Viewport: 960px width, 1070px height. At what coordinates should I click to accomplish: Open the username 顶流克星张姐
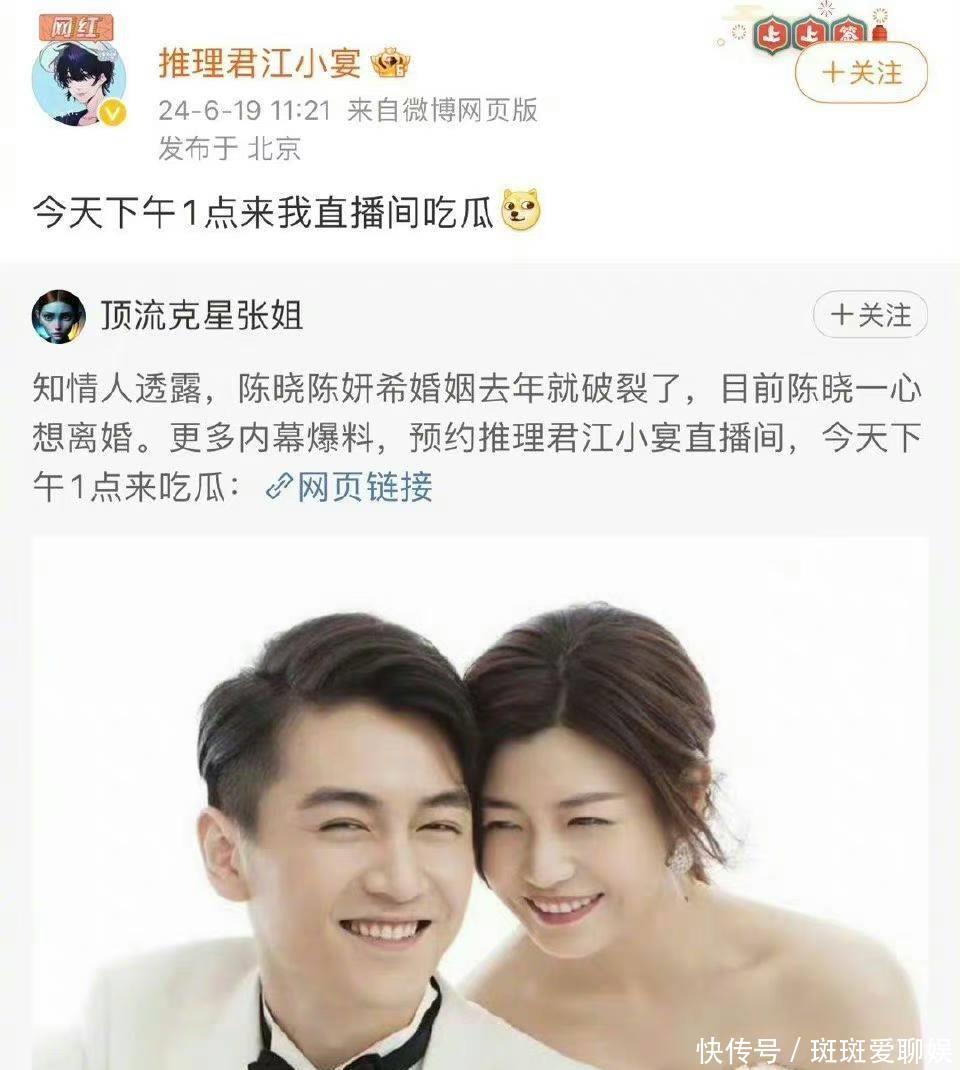[x=201, y=317]
